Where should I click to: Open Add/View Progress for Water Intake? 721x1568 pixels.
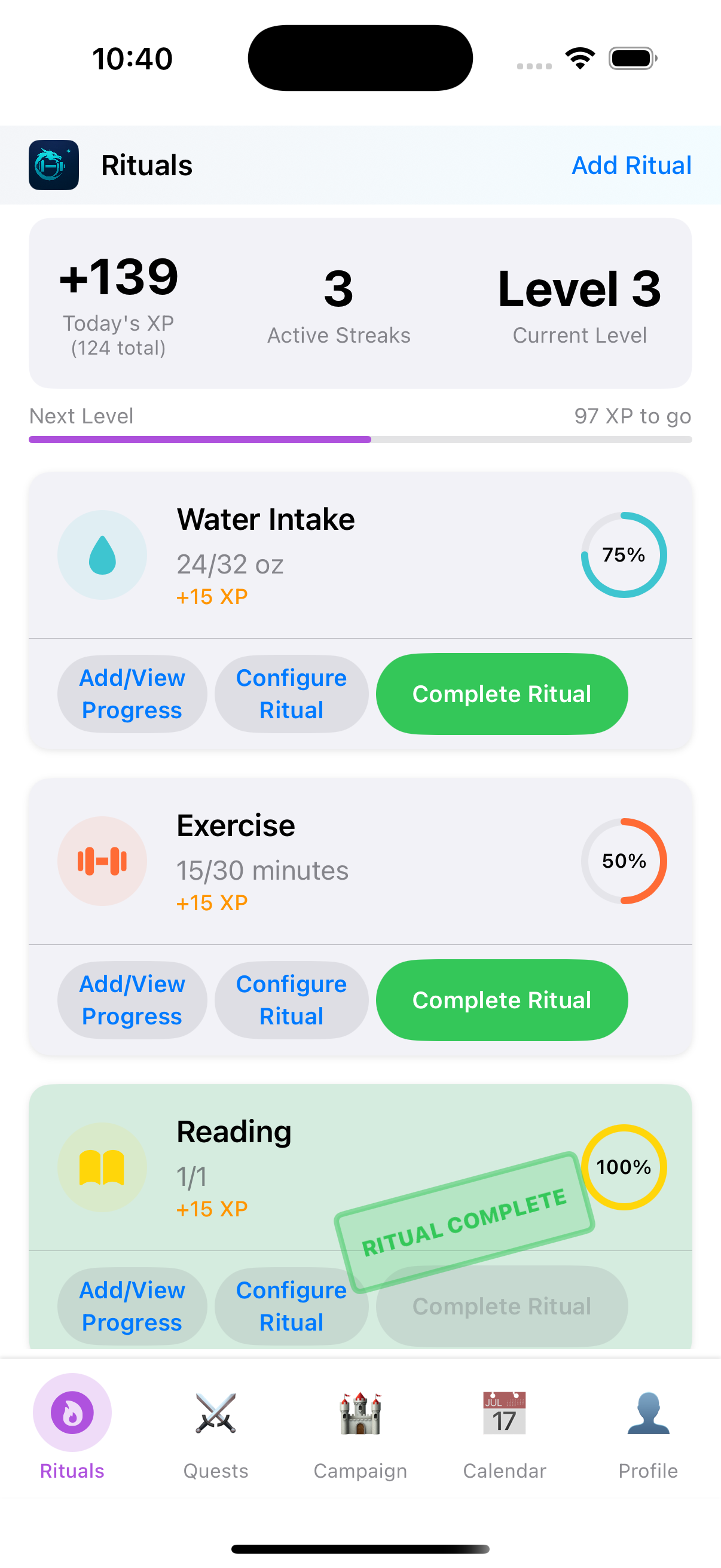click(132, 693)
